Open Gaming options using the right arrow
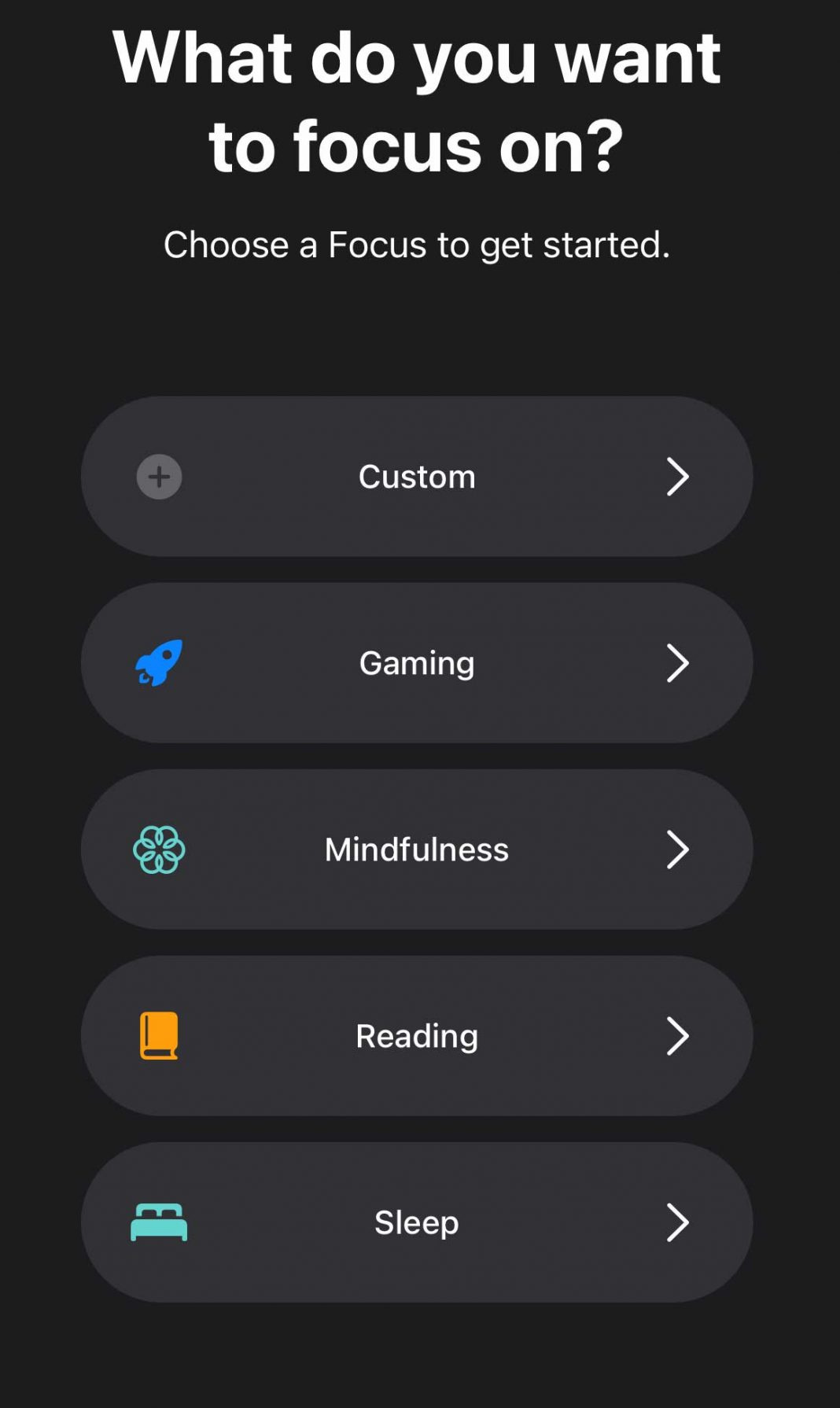Screen dimensions: 840x1408 click(679, 662)
